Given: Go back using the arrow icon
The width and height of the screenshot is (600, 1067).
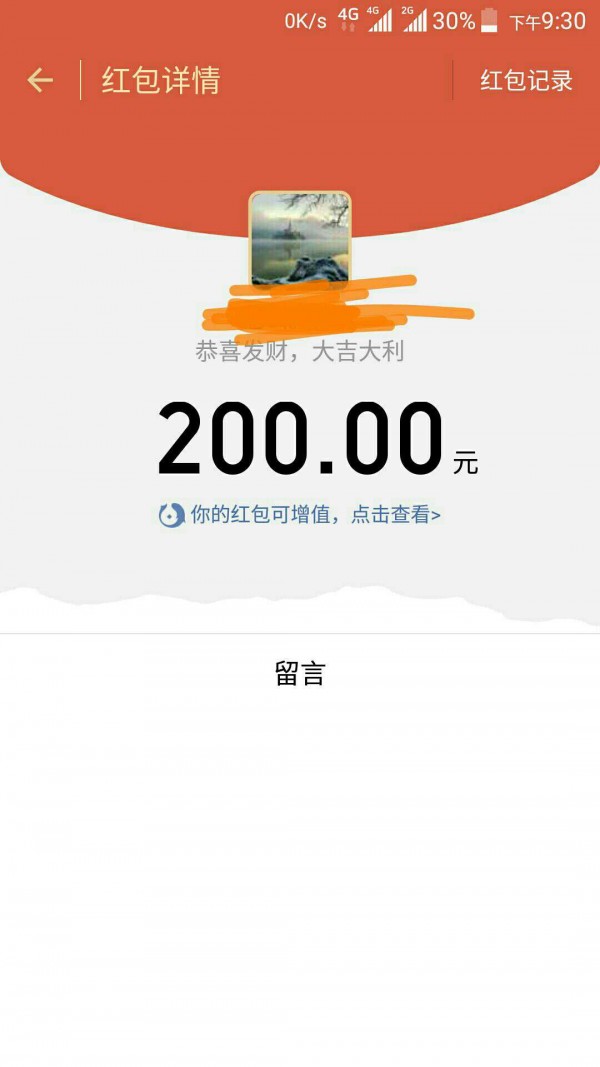Looking at the screenshot, I should (40, 80).
